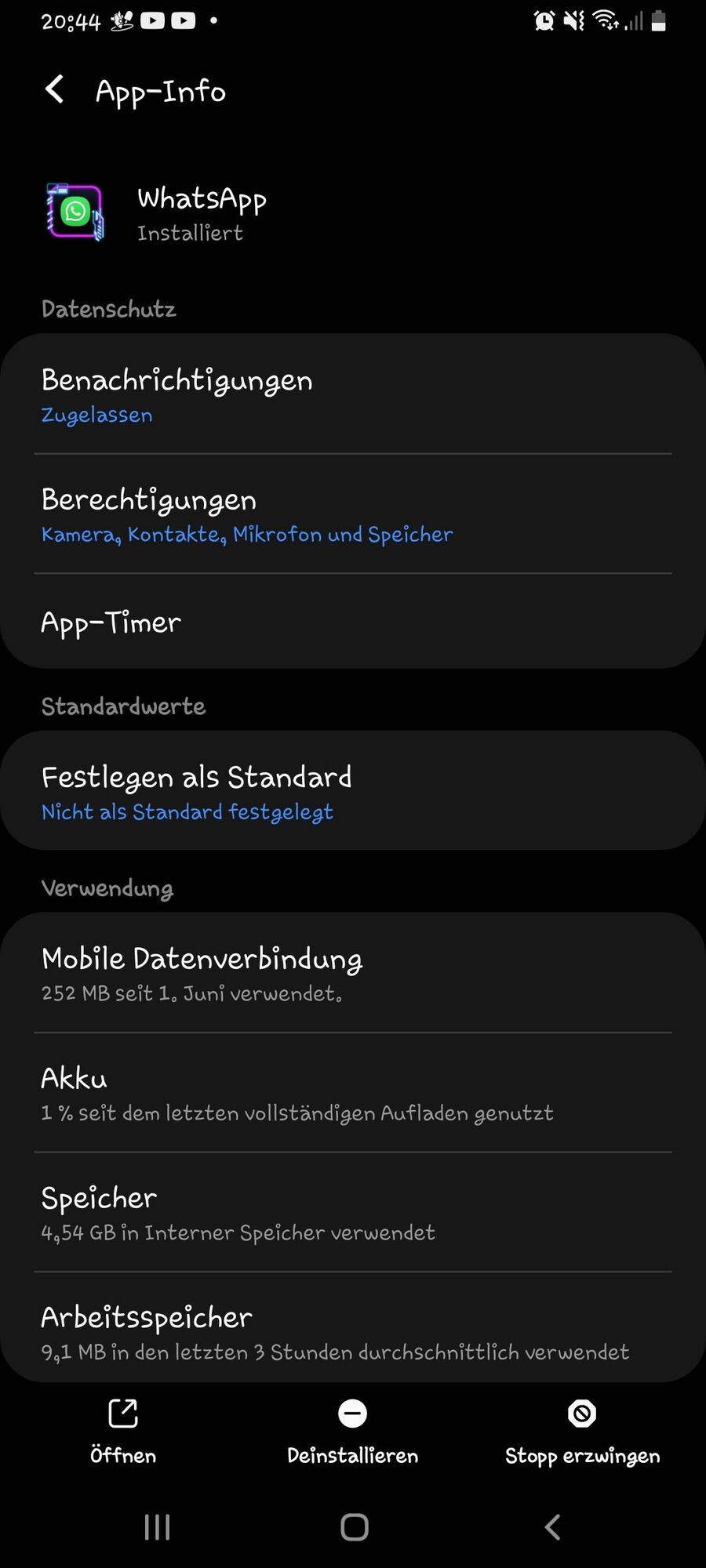Image resolution: width=706 pixels, height=1568 pixels.
Task: Go to the home screen
Action: 354,1526
